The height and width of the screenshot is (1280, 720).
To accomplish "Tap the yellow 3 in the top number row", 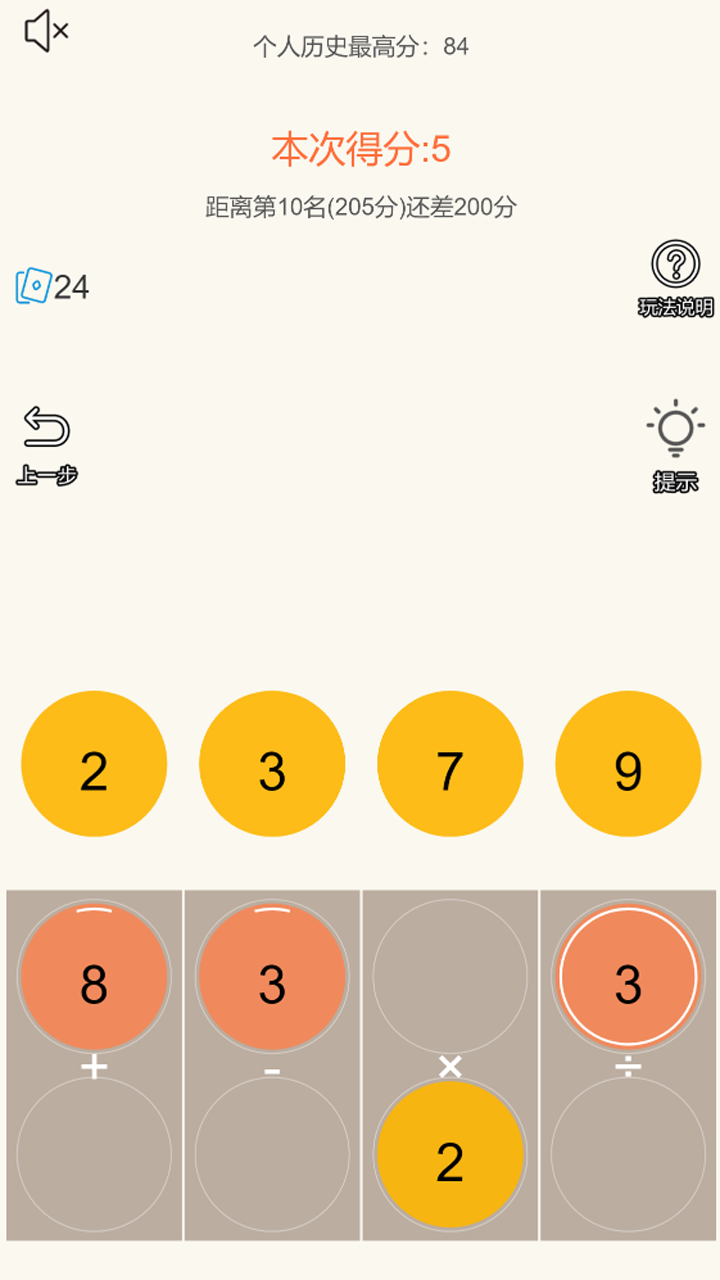I will [272, 764].
